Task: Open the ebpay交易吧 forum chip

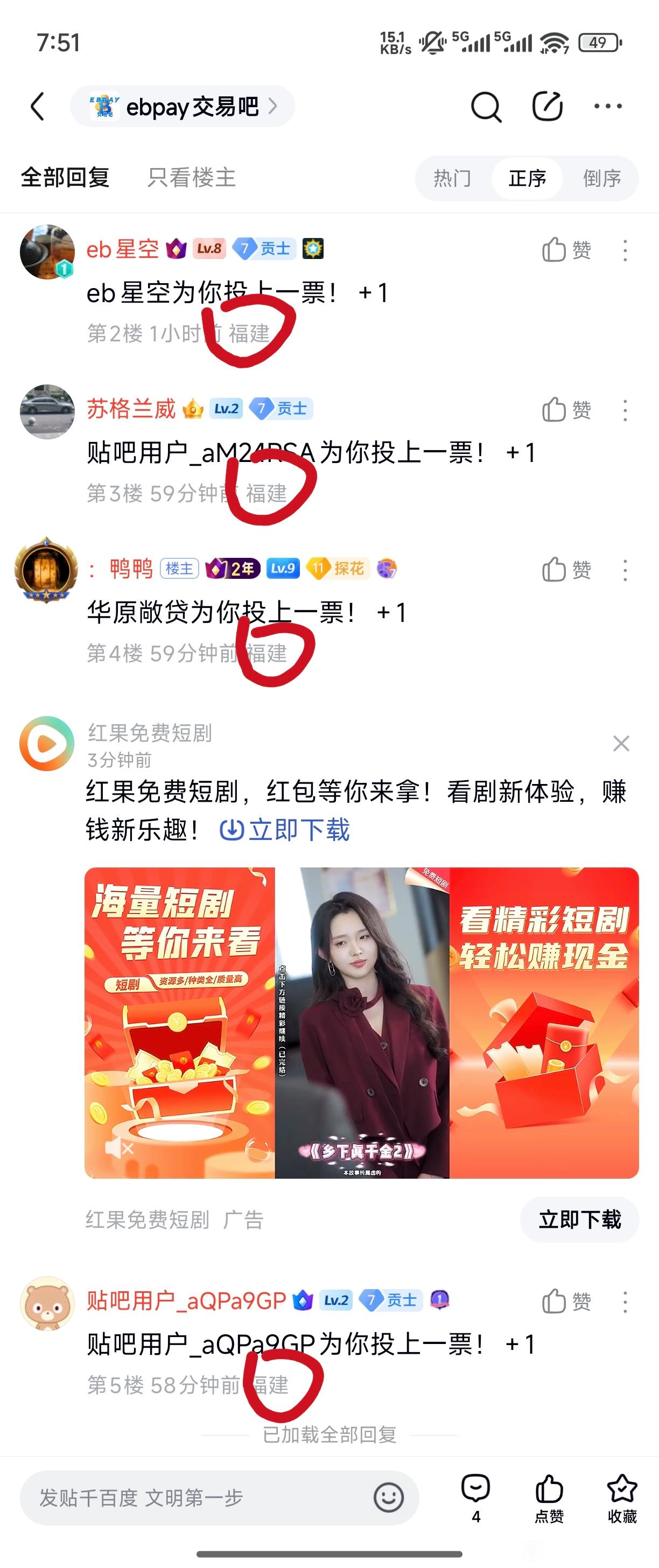Action: pos(182,107)
